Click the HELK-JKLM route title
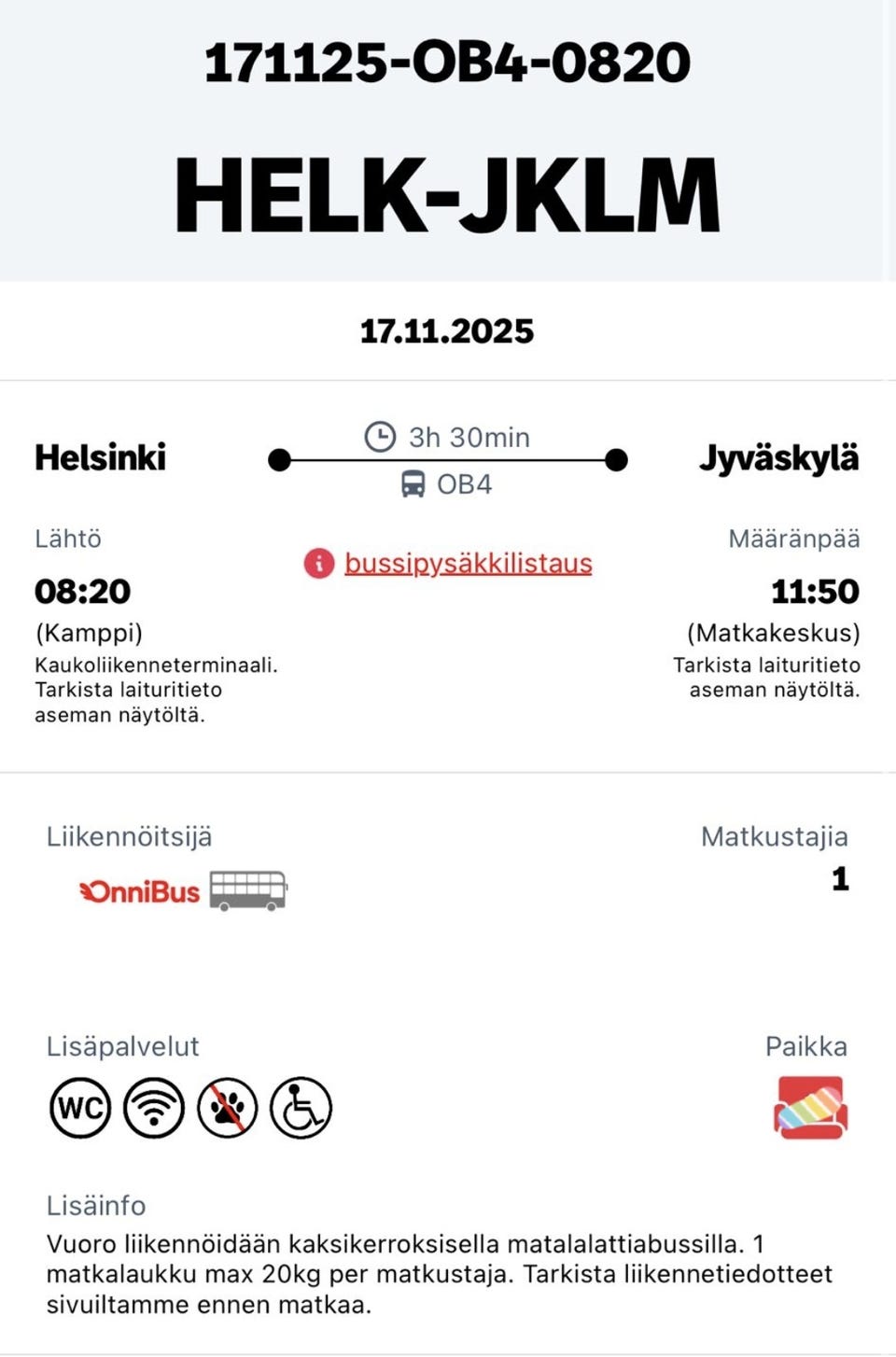Screen dimensions: 896x1357 tap(447, 191)
